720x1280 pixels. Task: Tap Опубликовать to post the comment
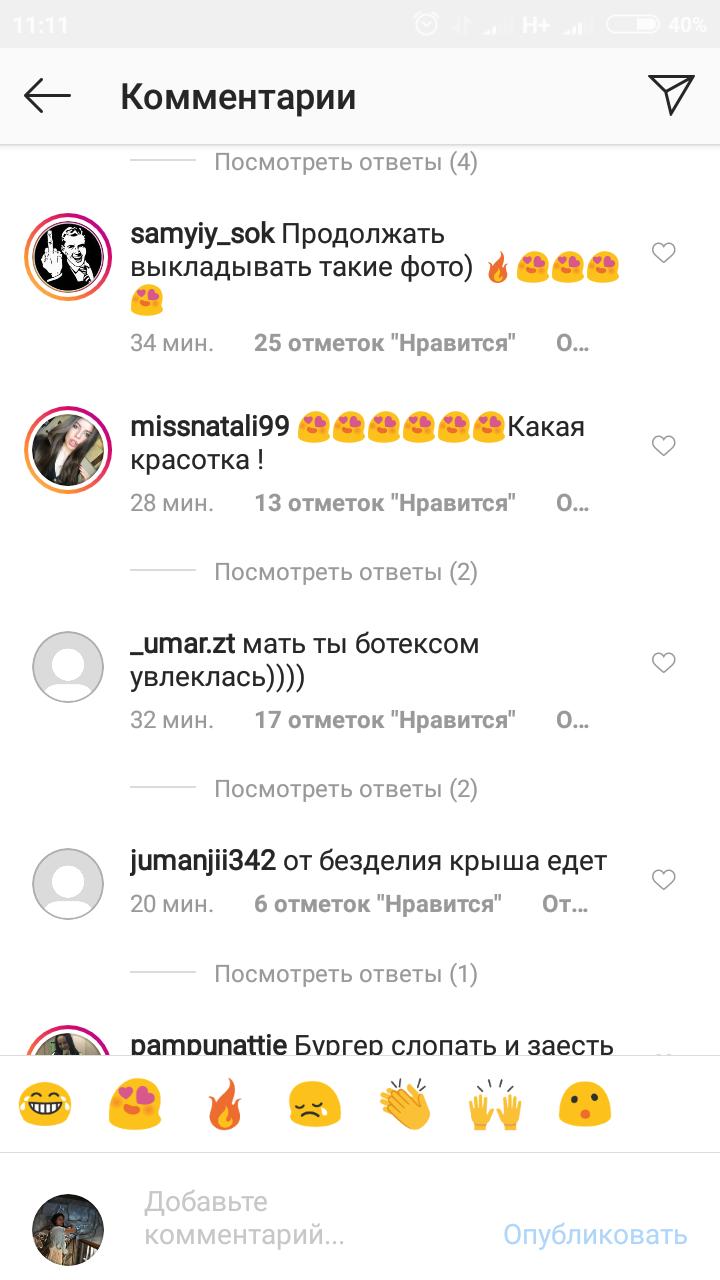pos(595,1235)
